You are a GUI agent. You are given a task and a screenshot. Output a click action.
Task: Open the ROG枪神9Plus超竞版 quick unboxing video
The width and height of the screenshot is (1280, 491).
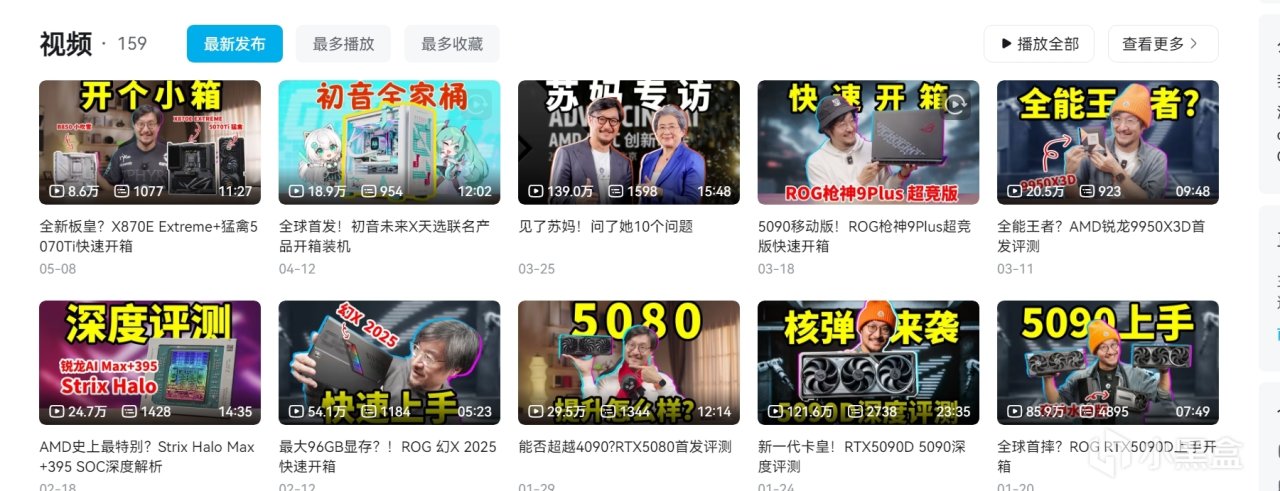(868, 142)
